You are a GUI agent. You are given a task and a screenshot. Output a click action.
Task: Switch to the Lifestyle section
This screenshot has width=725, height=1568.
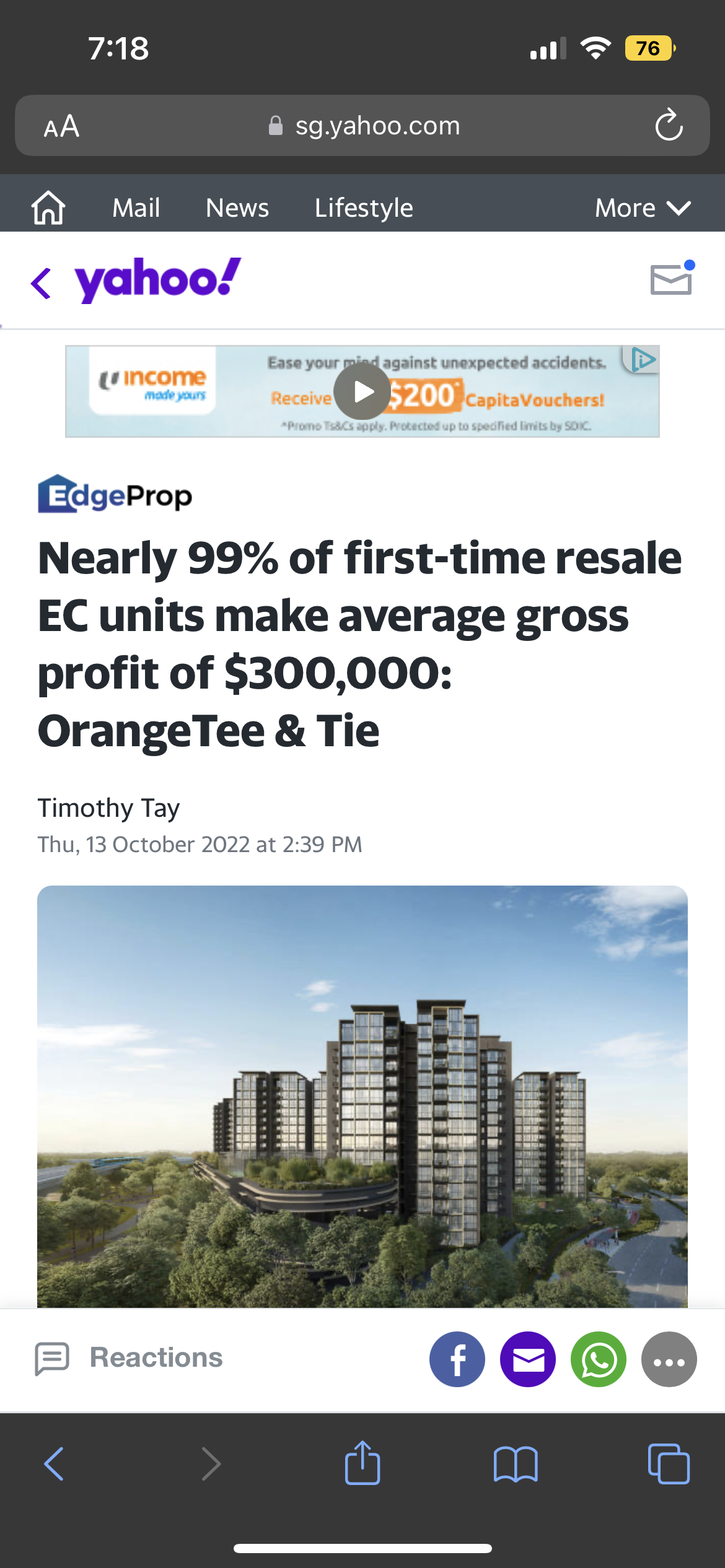pyautogui.click(x=364, y=208)
